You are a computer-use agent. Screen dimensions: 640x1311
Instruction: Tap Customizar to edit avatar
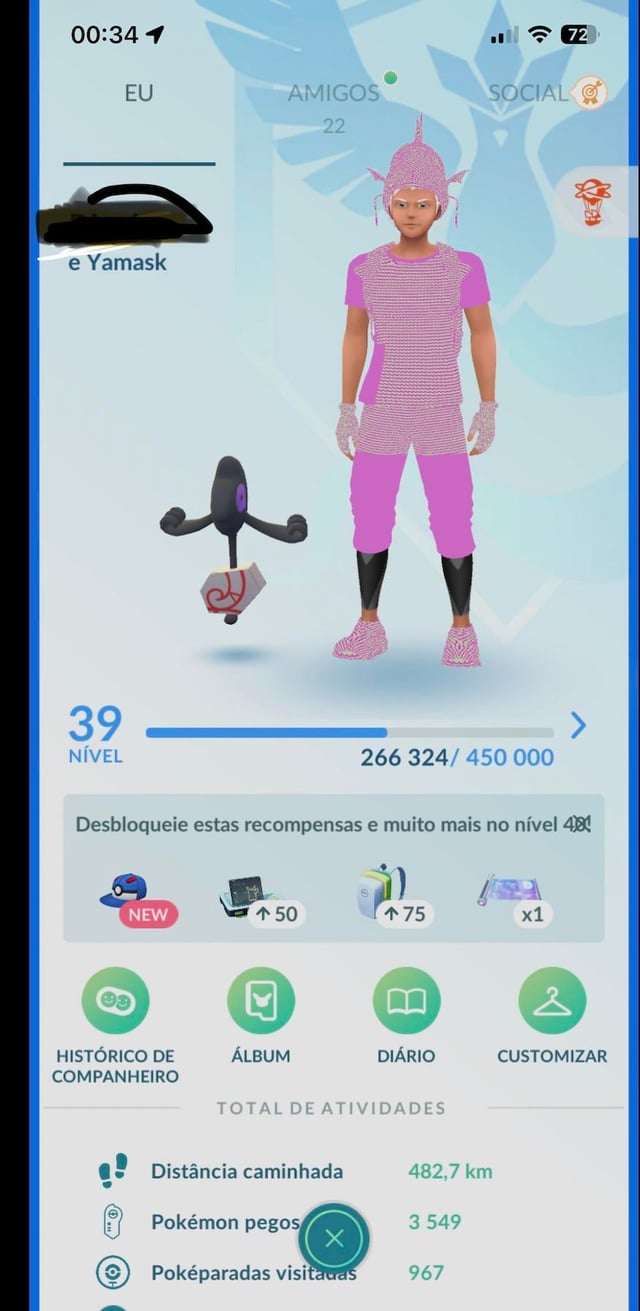[x=552, y=1001]
